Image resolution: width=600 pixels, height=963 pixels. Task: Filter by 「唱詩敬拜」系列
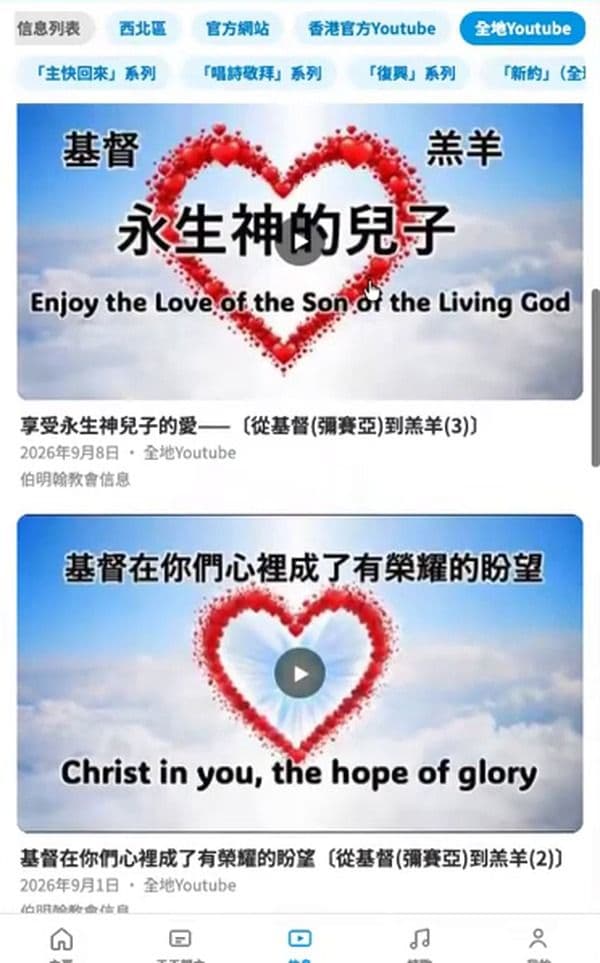[260, 74]
